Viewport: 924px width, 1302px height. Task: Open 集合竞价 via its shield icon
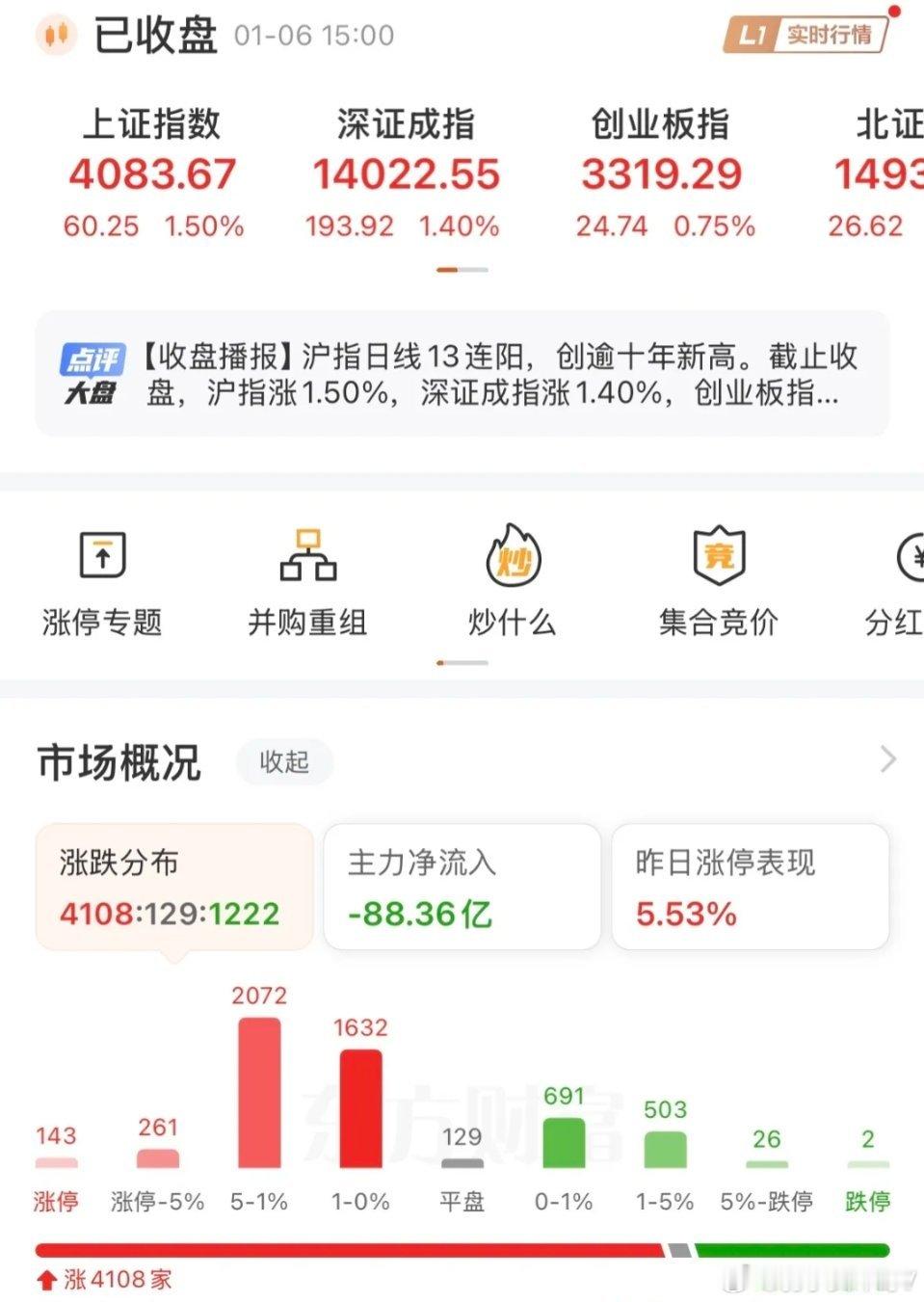coord(718,578)
